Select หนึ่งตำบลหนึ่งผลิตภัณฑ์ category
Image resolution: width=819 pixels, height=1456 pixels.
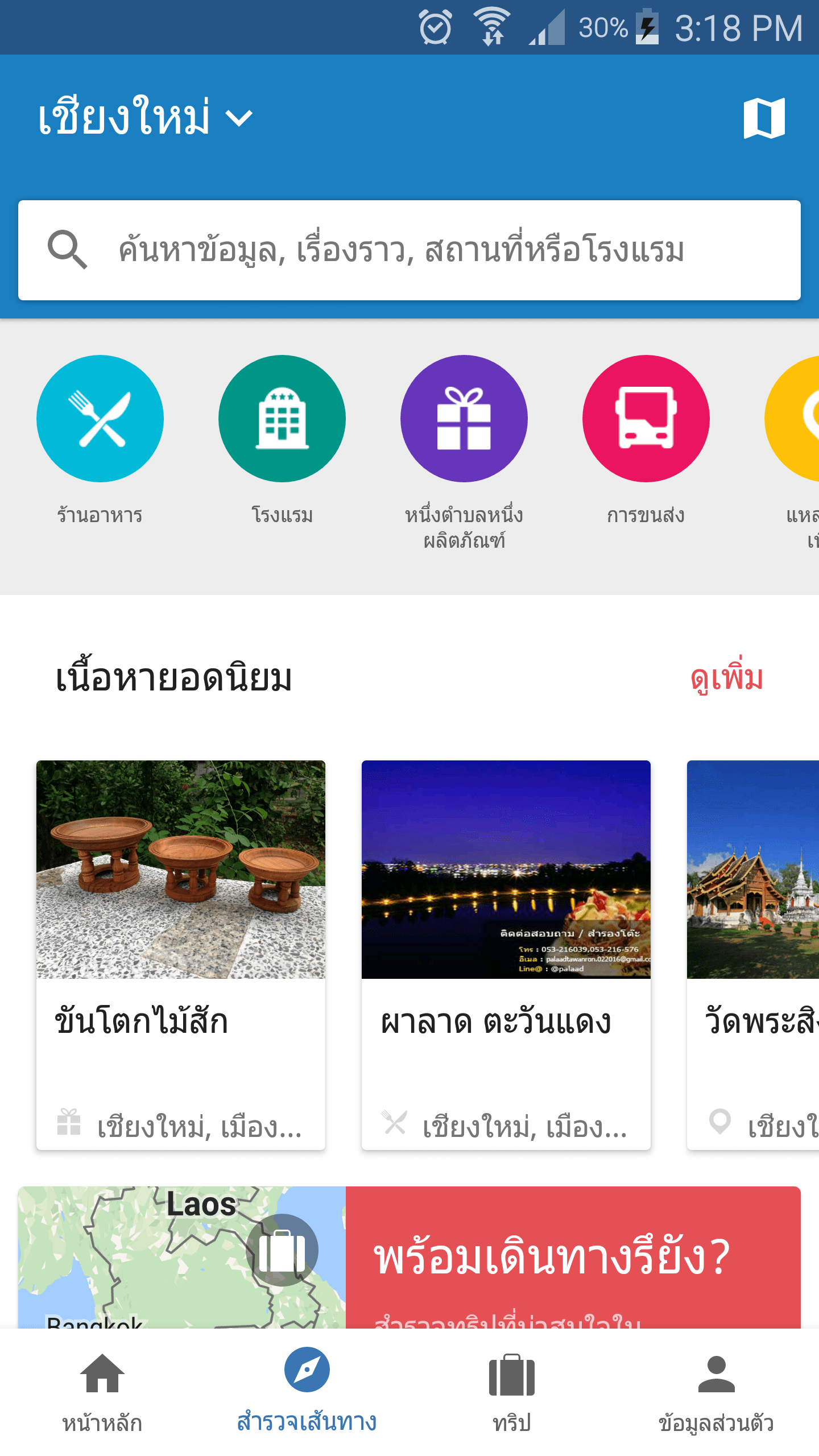pos(464,419)
